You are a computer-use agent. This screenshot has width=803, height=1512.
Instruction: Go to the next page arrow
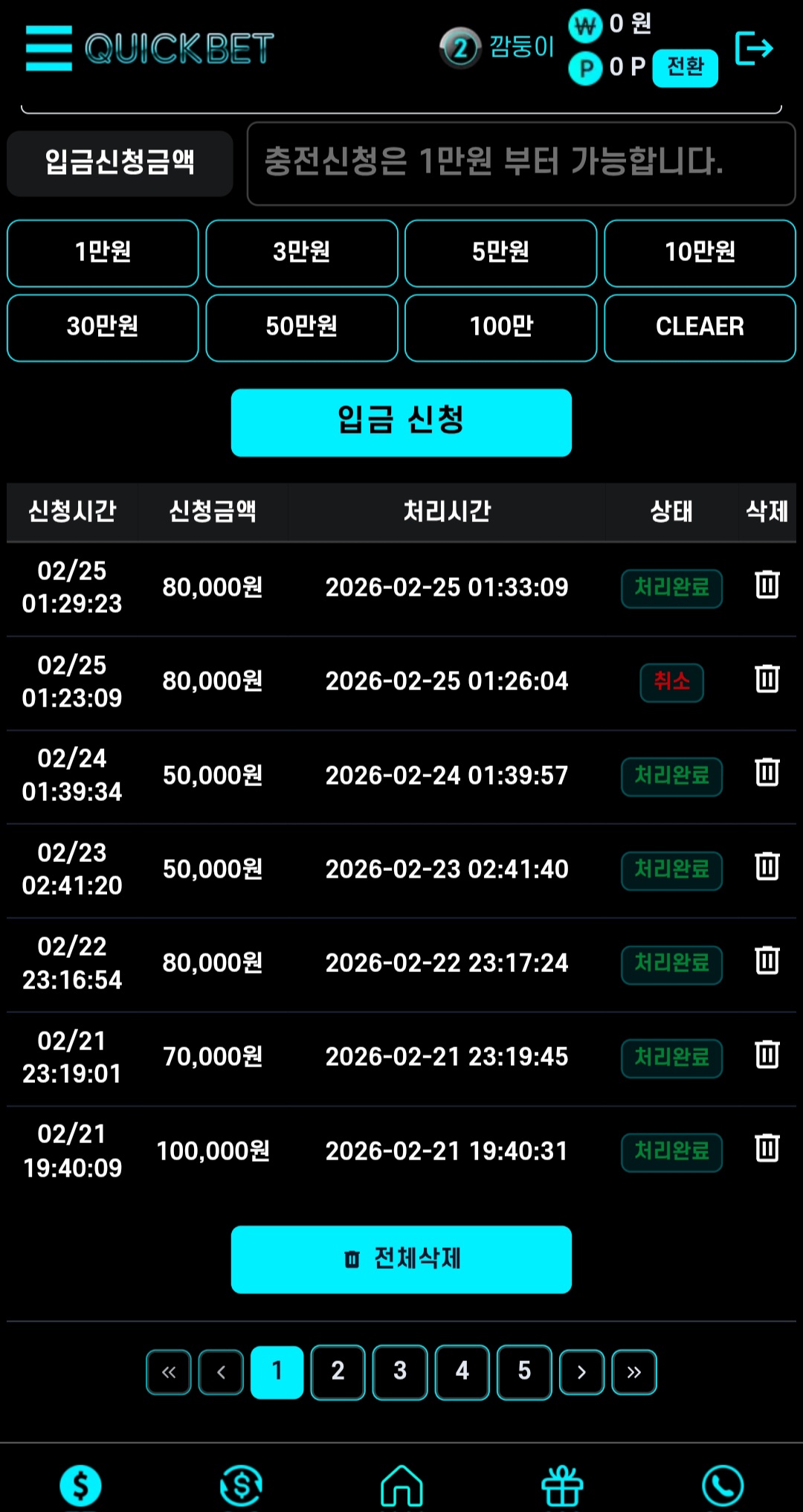tap(581, 1371)
